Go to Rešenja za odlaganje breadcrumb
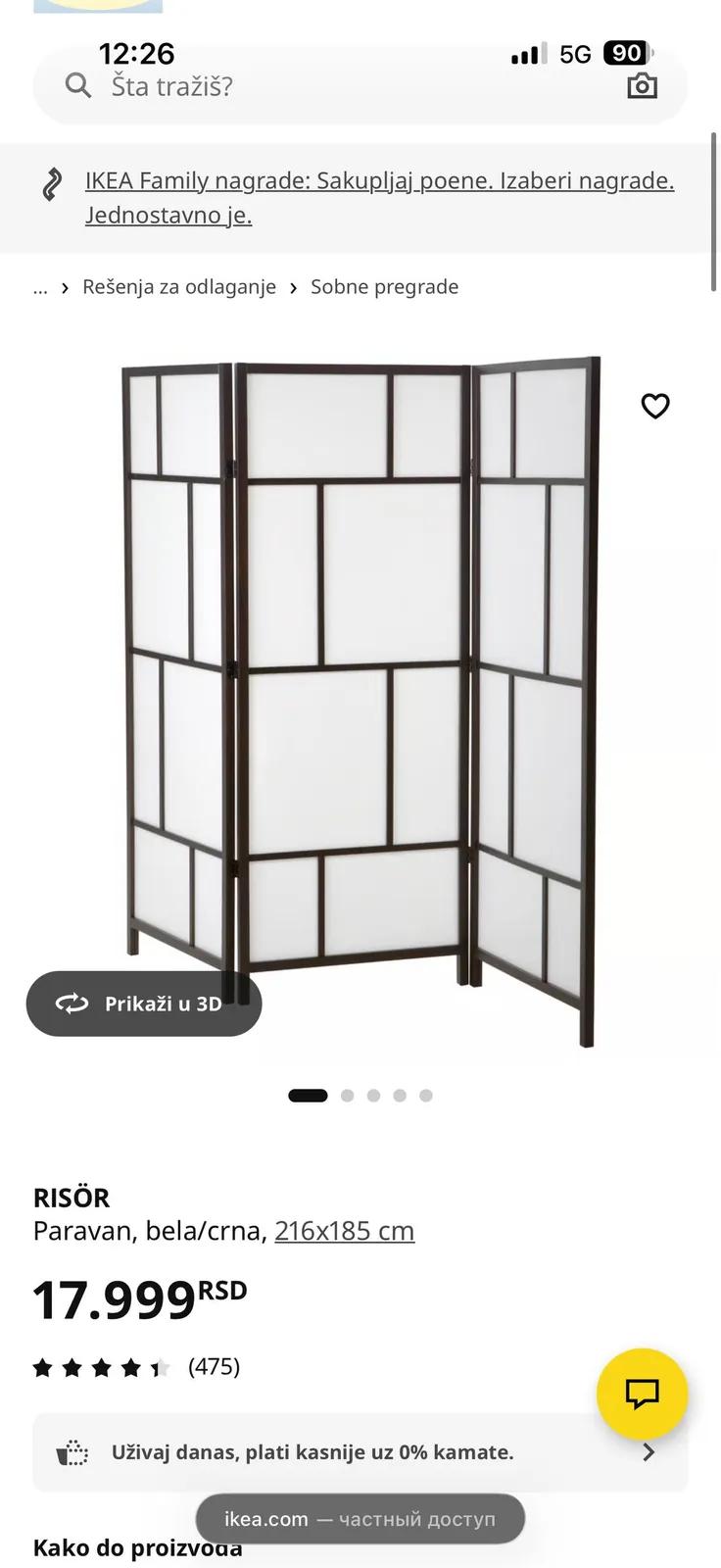Viewport: 721px width, 1568px height. click(x=179, y=287)
